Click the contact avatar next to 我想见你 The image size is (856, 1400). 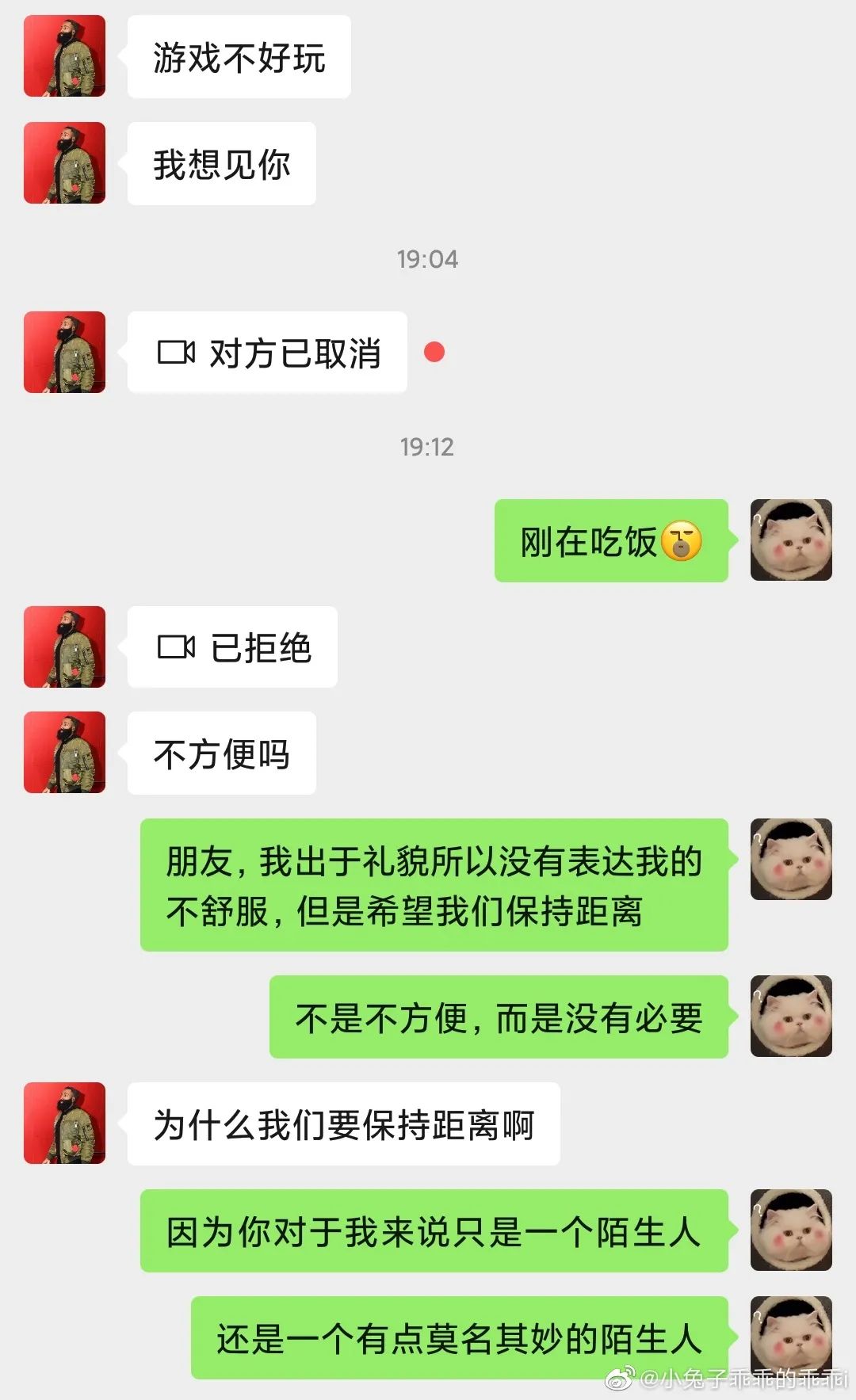(65, 162)
